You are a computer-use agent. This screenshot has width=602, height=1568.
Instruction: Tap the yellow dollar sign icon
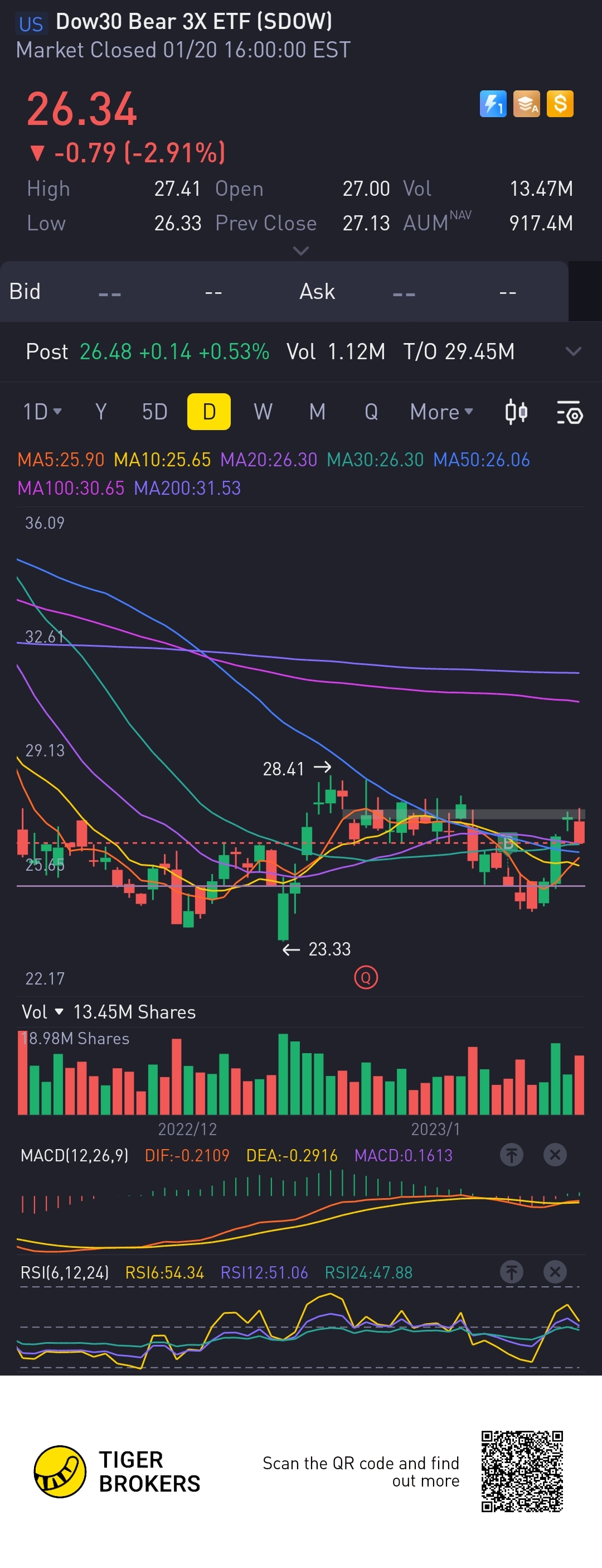[x=560, y=104]
